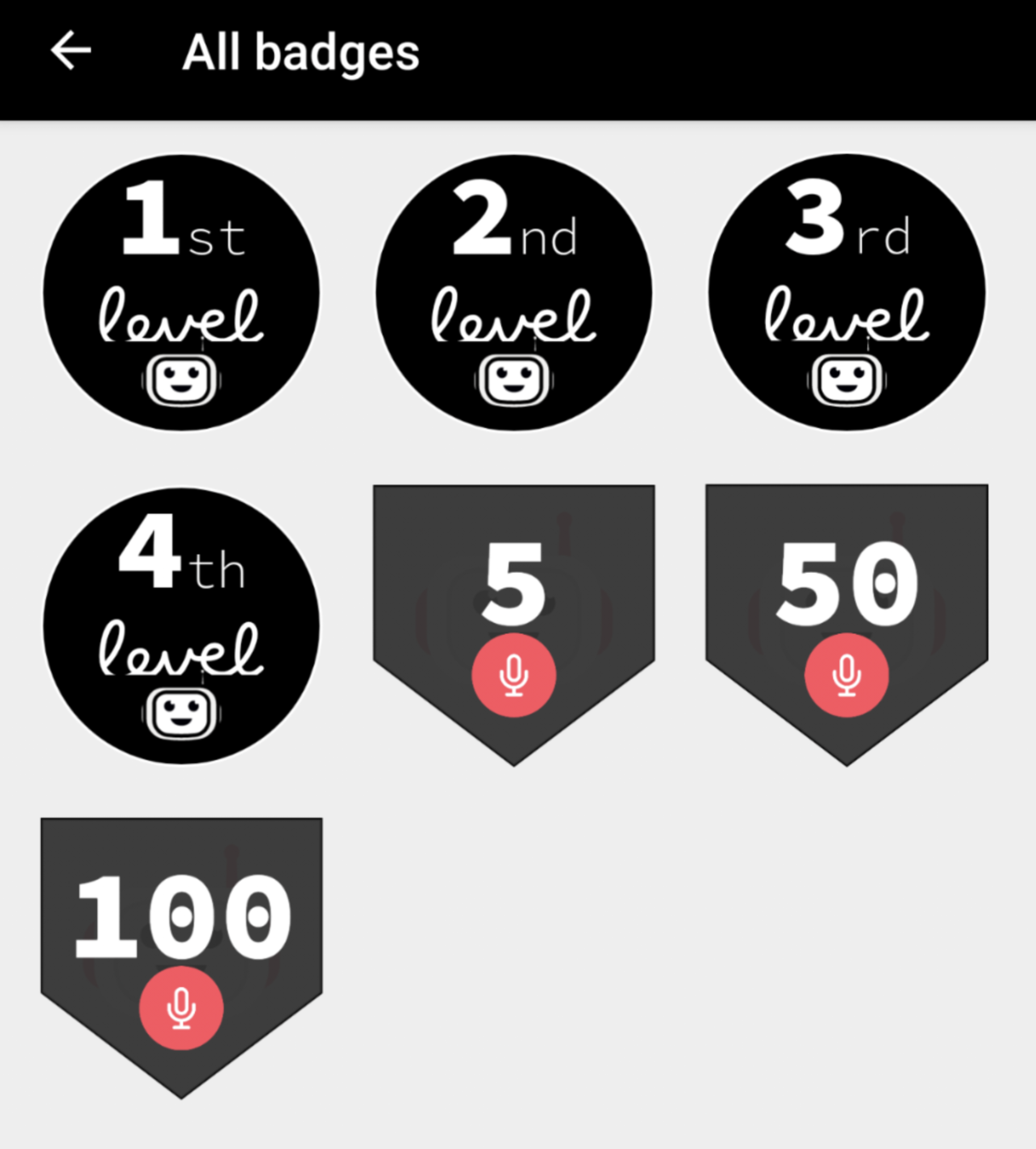View the 4th level badge
This screenshot has width=1036, height=1149.
click(181, 626)
